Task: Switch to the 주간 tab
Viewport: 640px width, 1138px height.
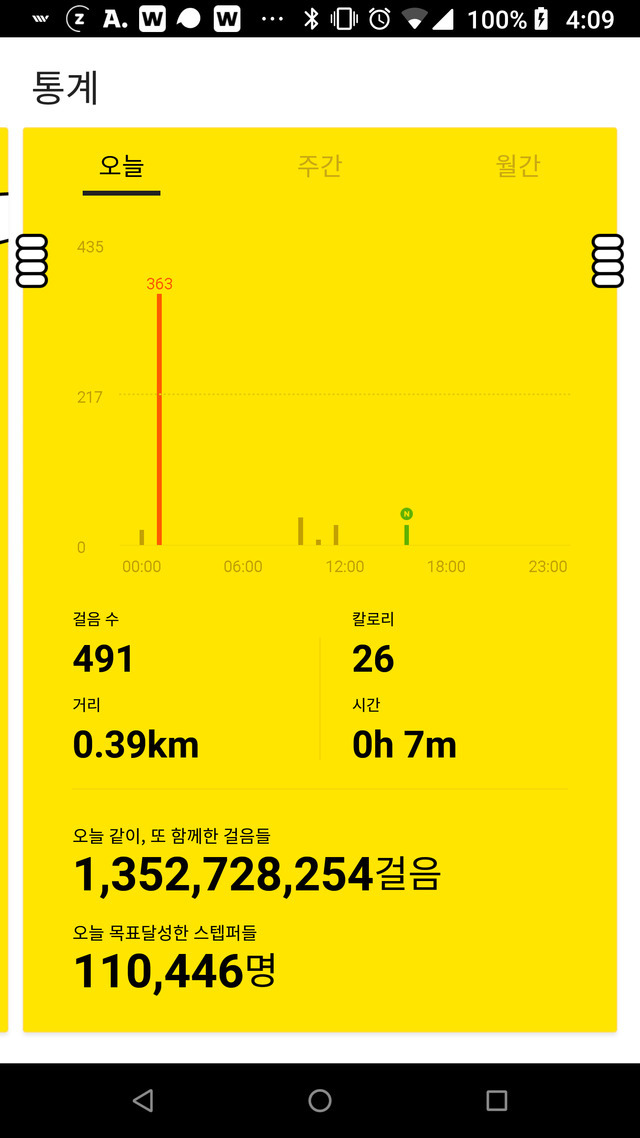Action: coord(319,166)
